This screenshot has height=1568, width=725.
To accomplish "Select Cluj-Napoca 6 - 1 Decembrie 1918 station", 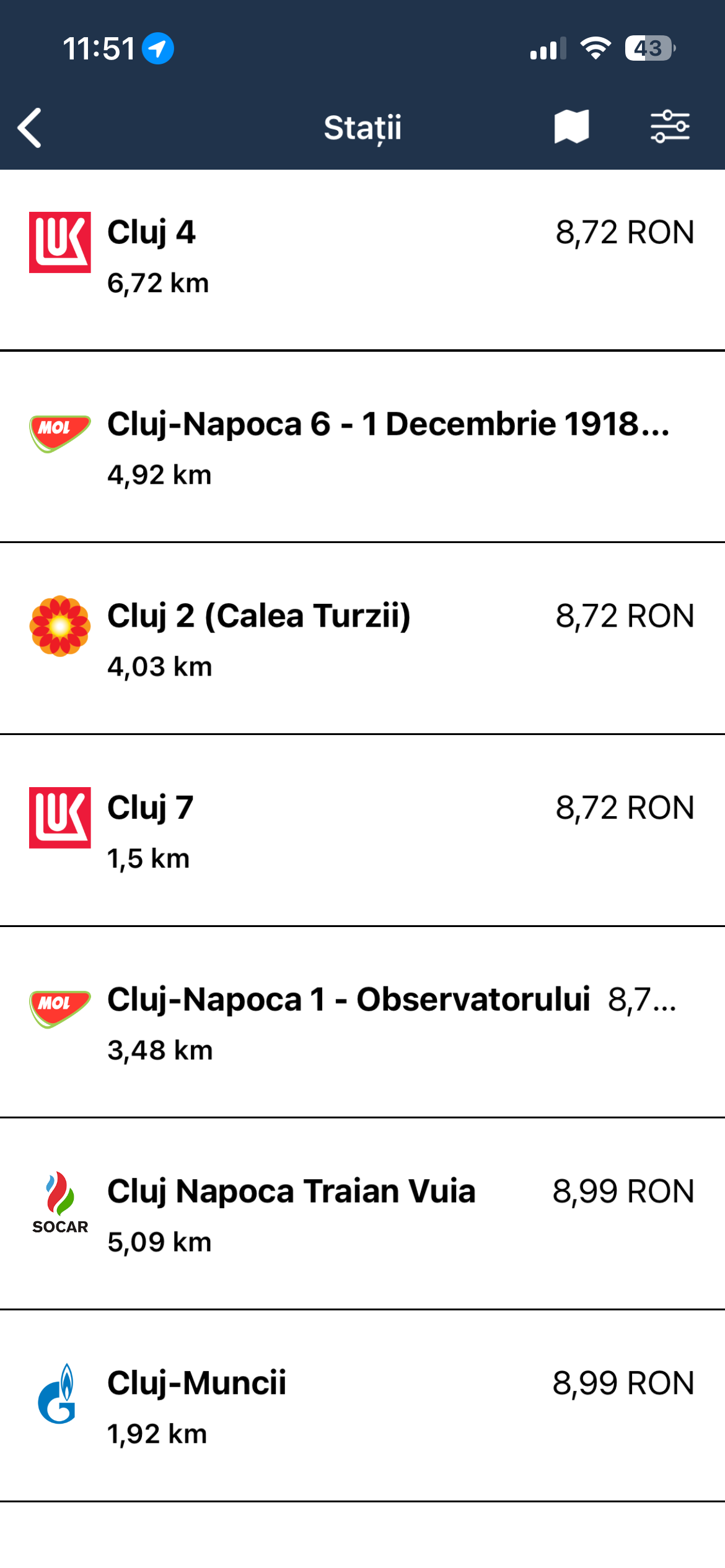I will pyautogui.click(x=362, y=448).
